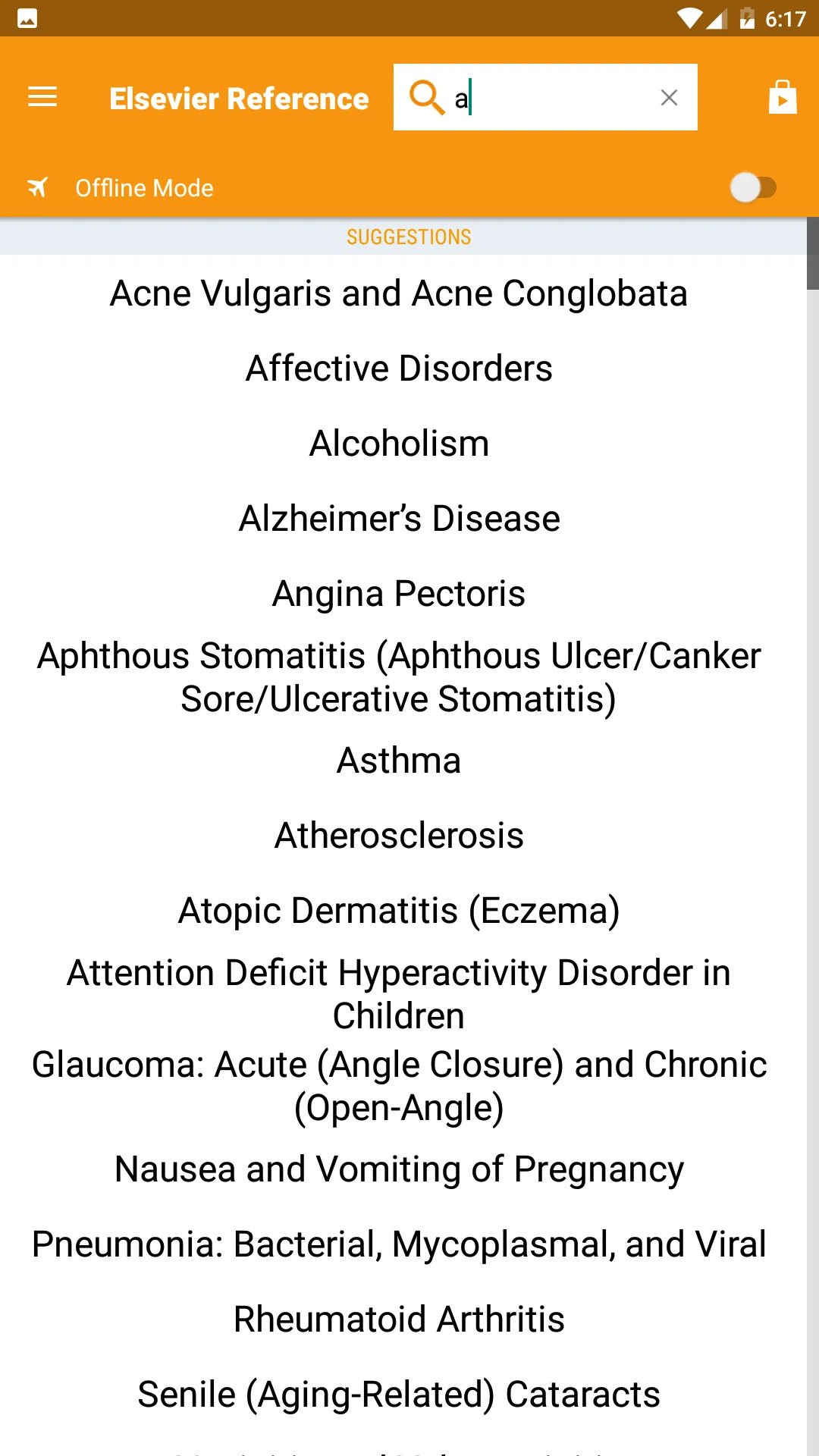Select Attention Deficit Hyperactivity Disorder in Children

click(x=399, y=994)
